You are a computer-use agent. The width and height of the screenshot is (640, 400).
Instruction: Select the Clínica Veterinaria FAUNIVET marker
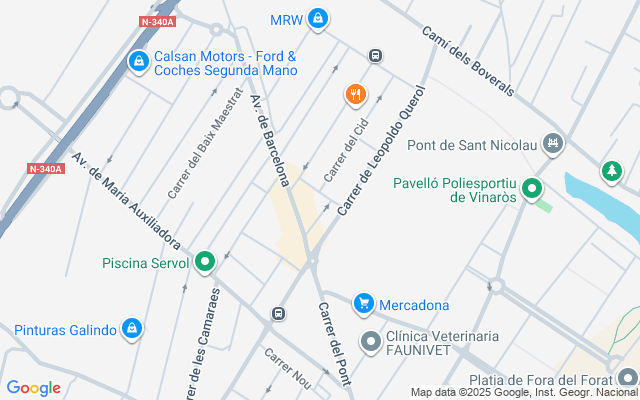click(x=371, y=342)
